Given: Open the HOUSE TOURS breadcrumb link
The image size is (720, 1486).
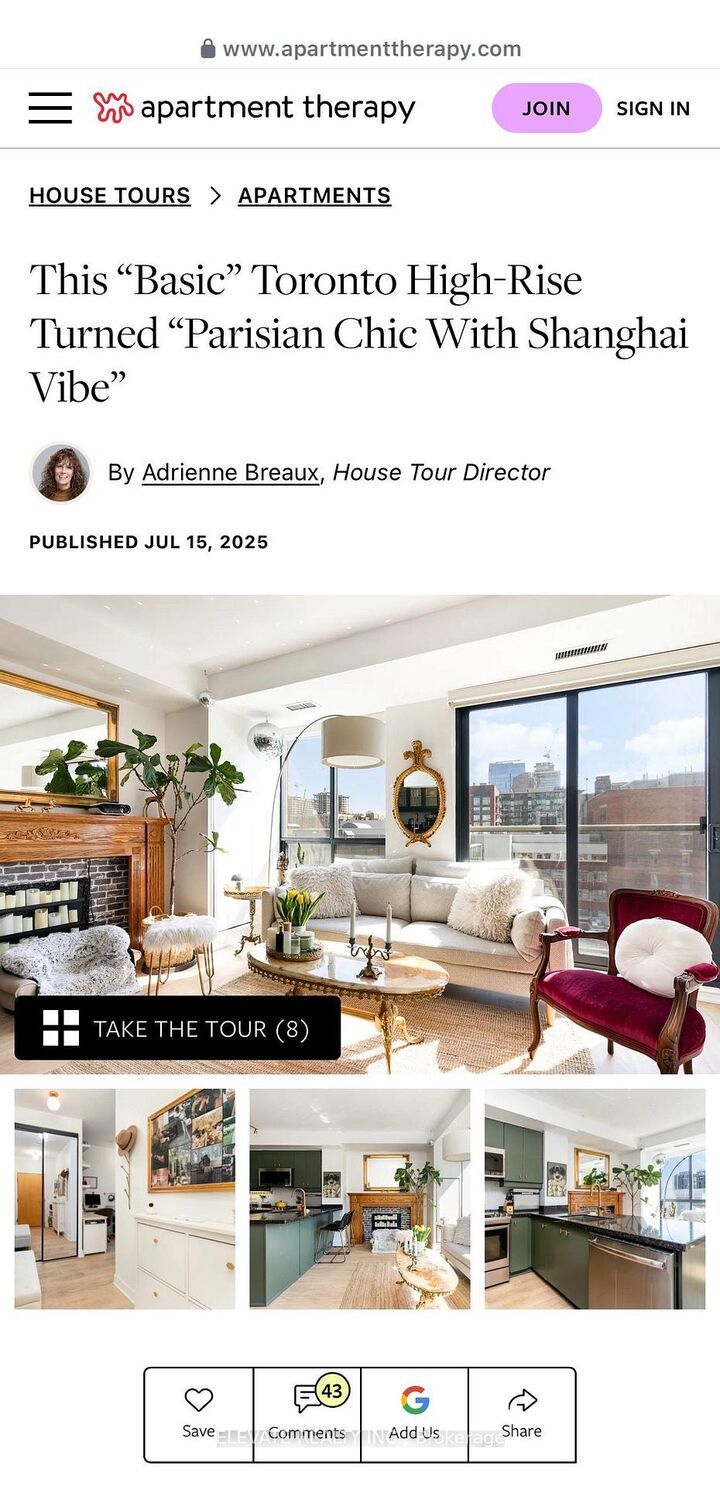Looking at the screenshot, I should tap(110, 195).
